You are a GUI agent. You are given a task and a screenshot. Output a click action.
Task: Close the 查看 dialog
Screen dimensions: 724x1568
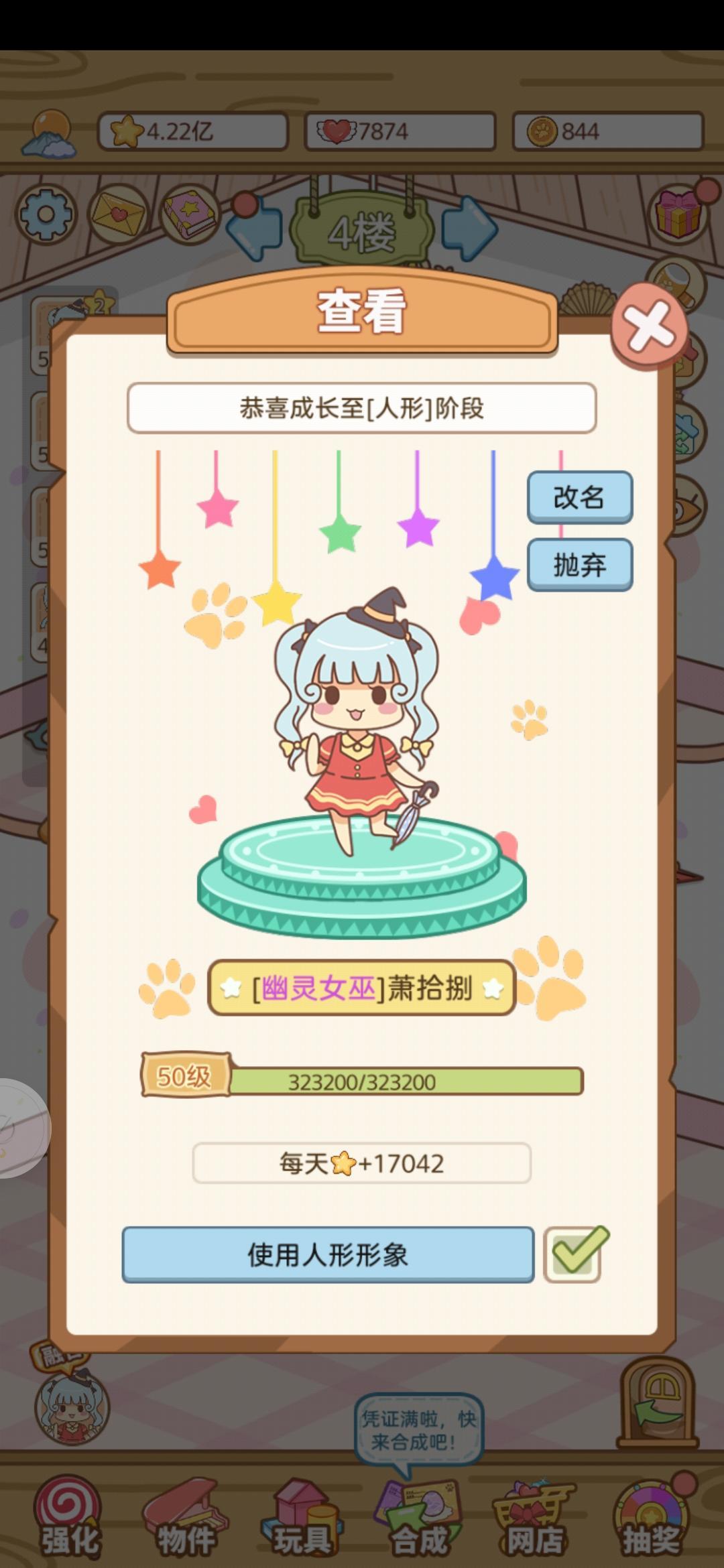(x=649, y=326)
